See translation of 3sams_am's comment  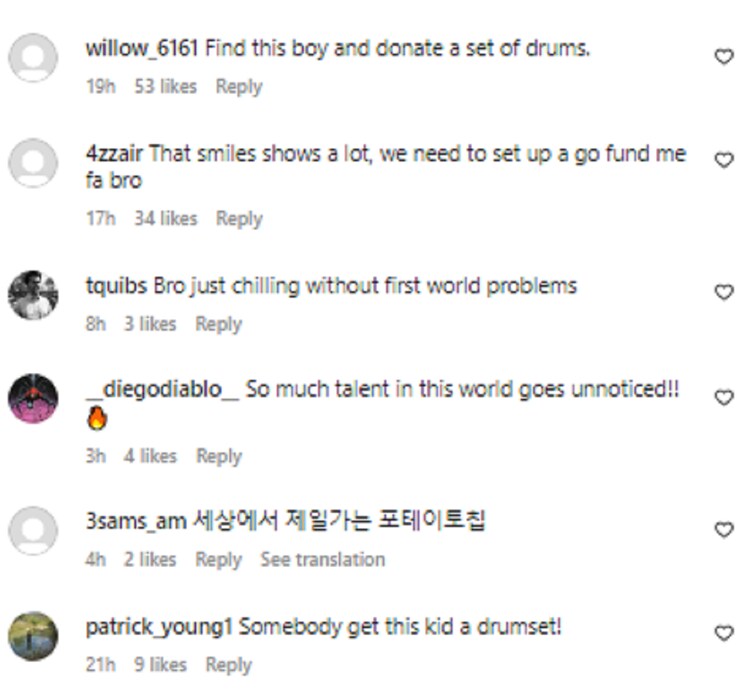pyautogui.click(x=322, y=560)
